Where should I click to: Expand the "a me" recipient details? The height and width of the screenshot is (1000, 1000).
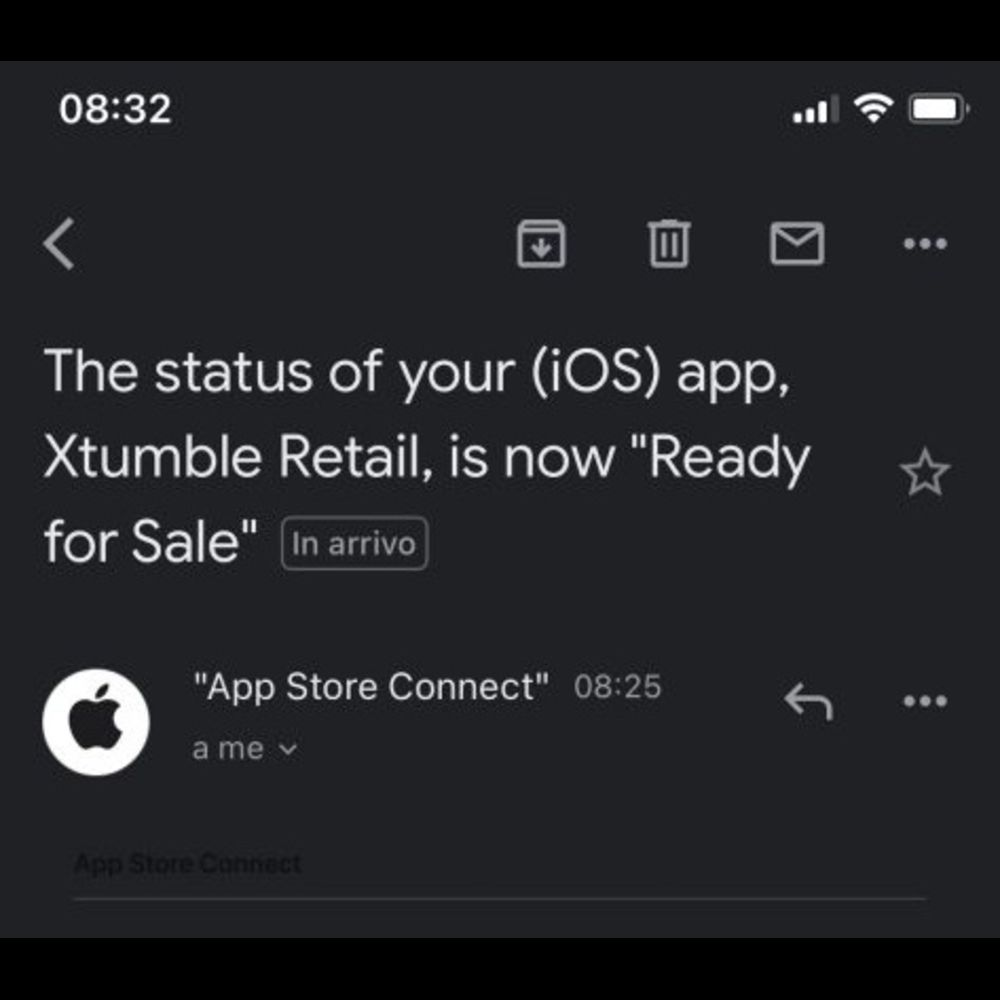click(245, 749)
